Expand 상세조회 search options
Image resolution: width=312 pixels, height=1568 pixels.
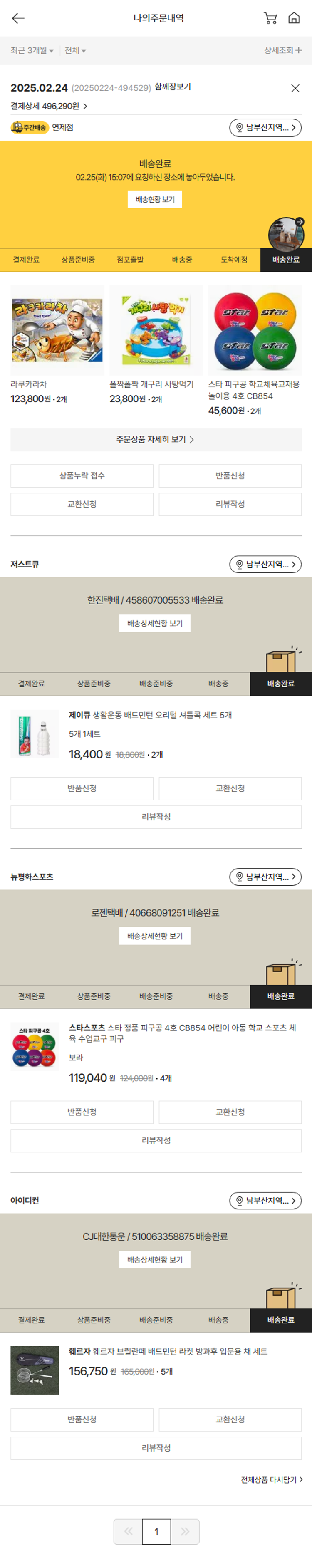point(283,50)
